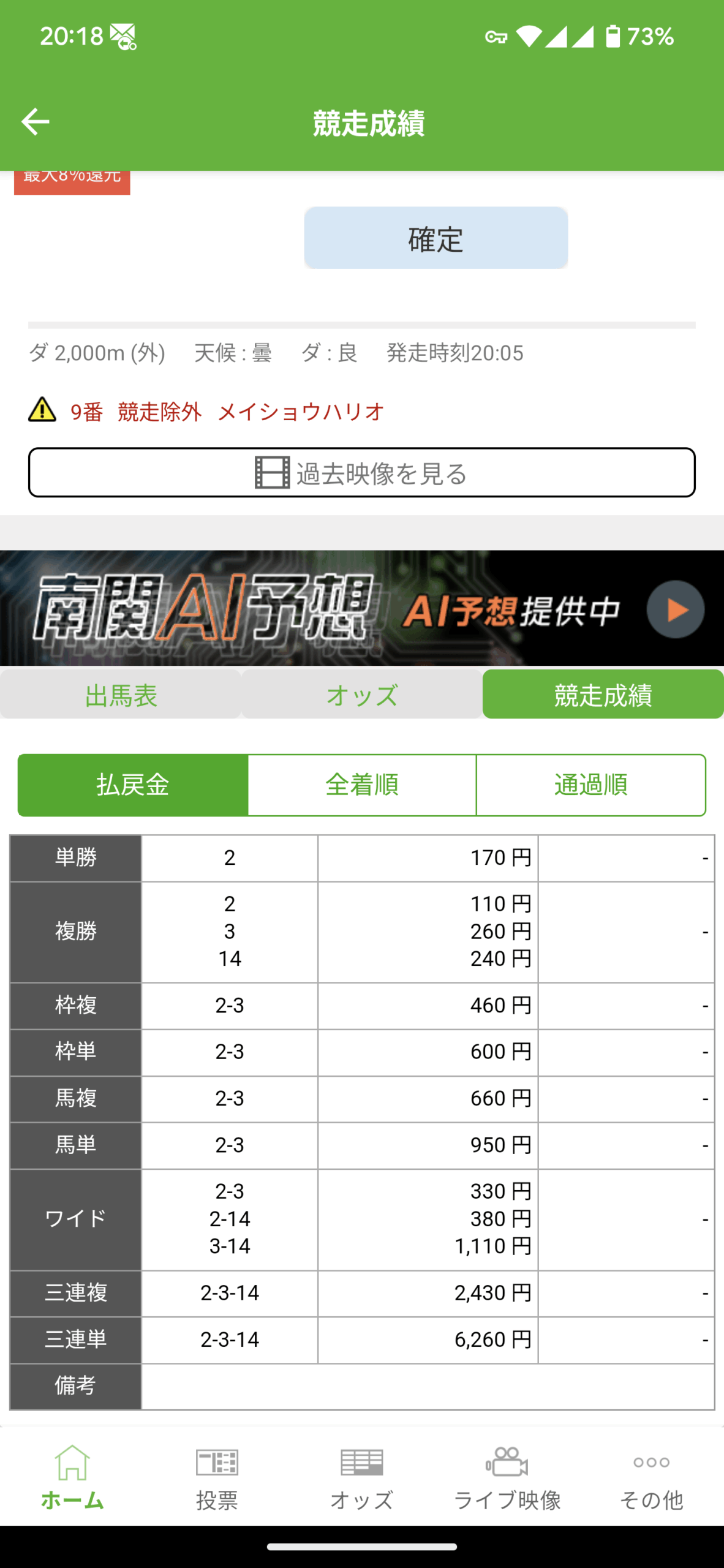Screen dimensions: 724x1568
Task: Show 全着順 full finishing order
Action: click(x=362, y=785)
